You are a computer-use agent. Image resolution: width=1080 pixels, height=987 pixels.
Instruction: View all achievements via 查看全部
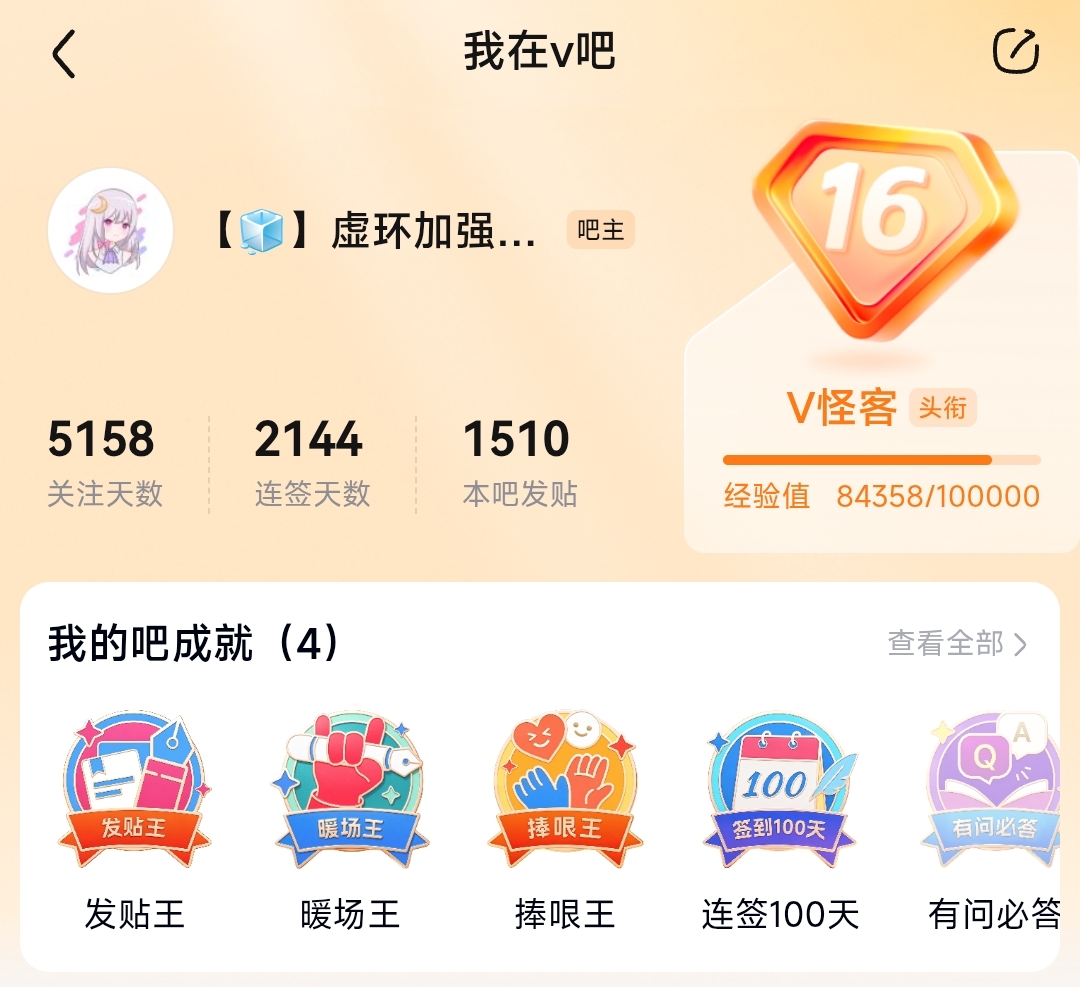point(957,643)
